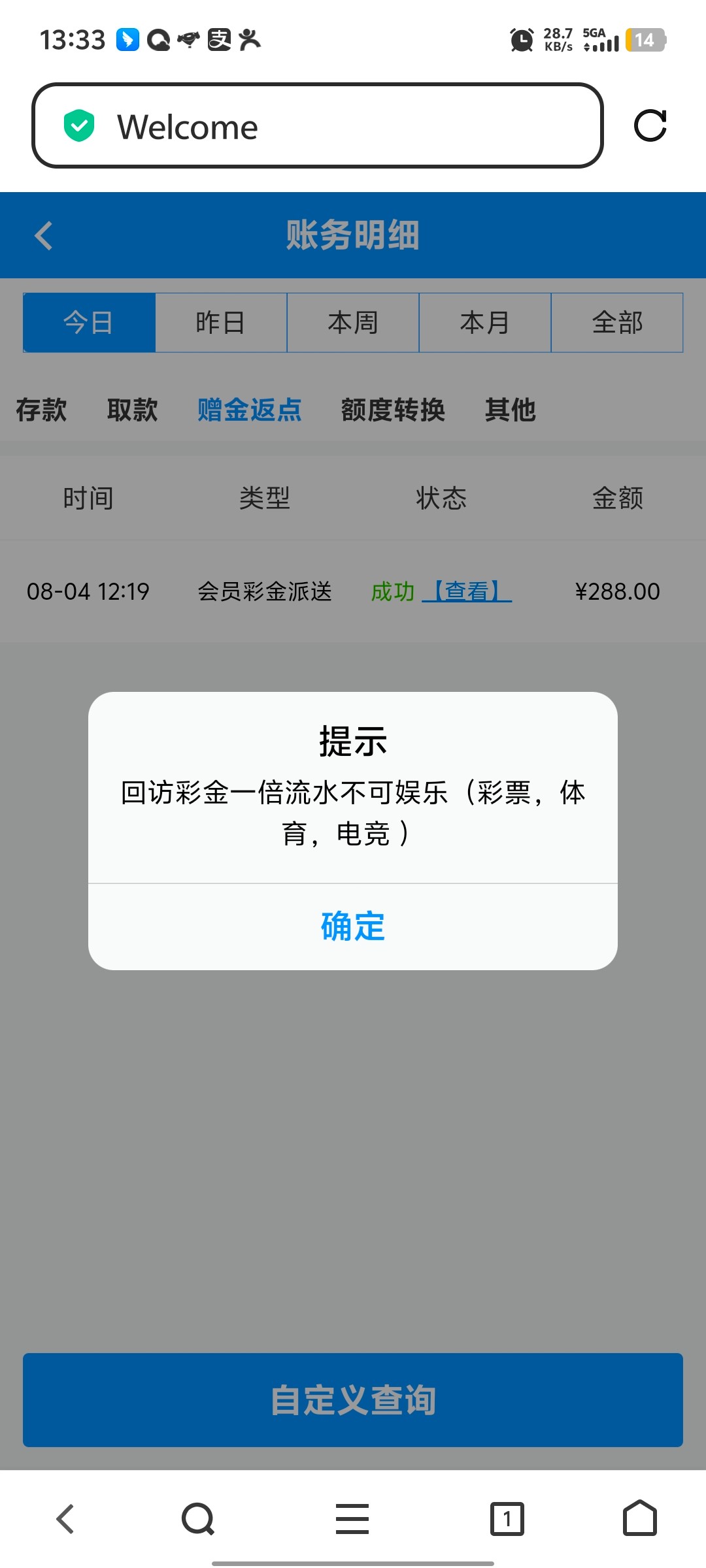Open the browser search icon

pyautogui.click(x=197, y=1519)
